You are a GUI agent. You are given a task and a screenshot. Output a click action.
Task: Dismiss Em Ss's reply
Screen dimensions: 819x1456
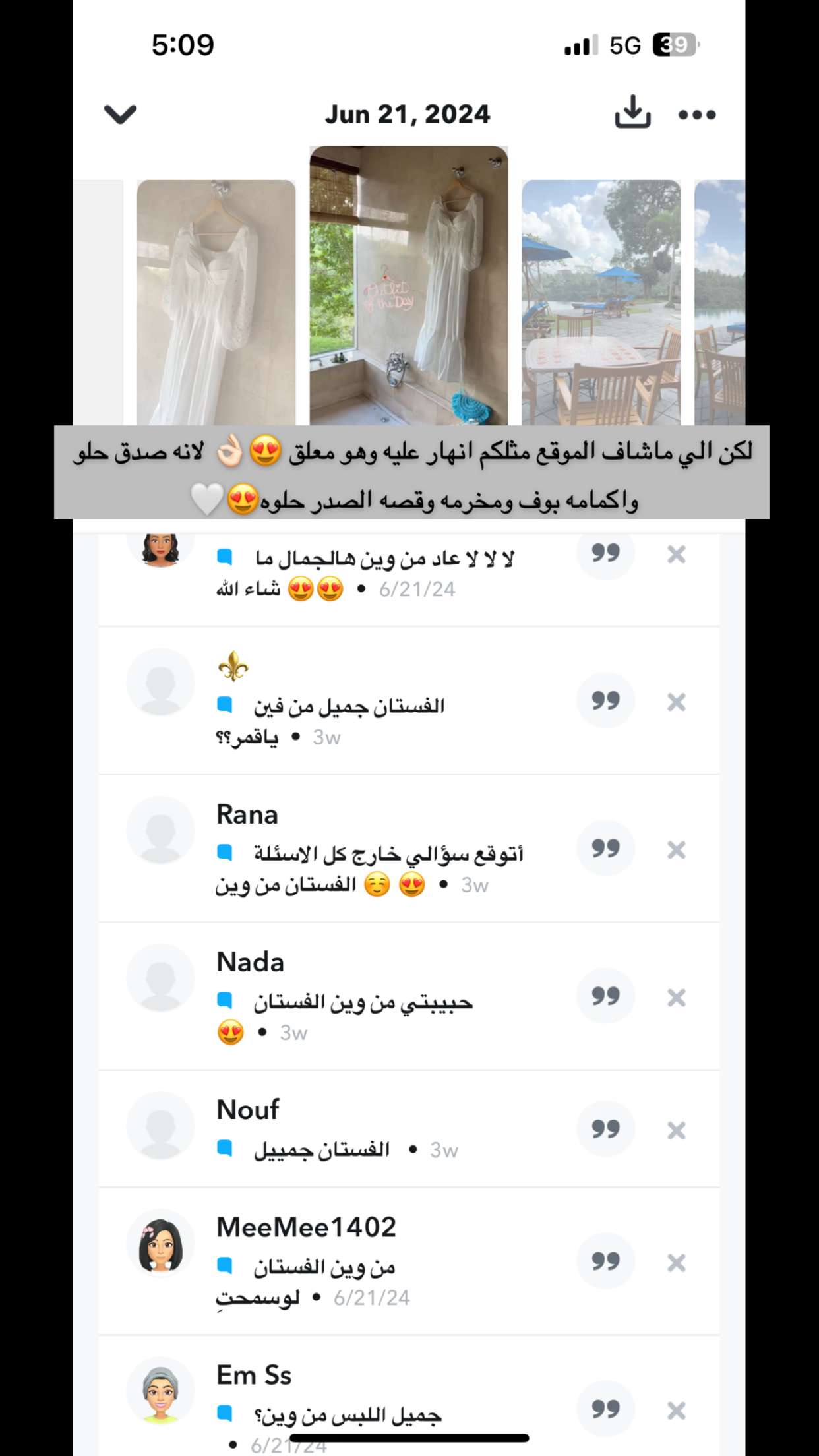[x=676, y=1410]
